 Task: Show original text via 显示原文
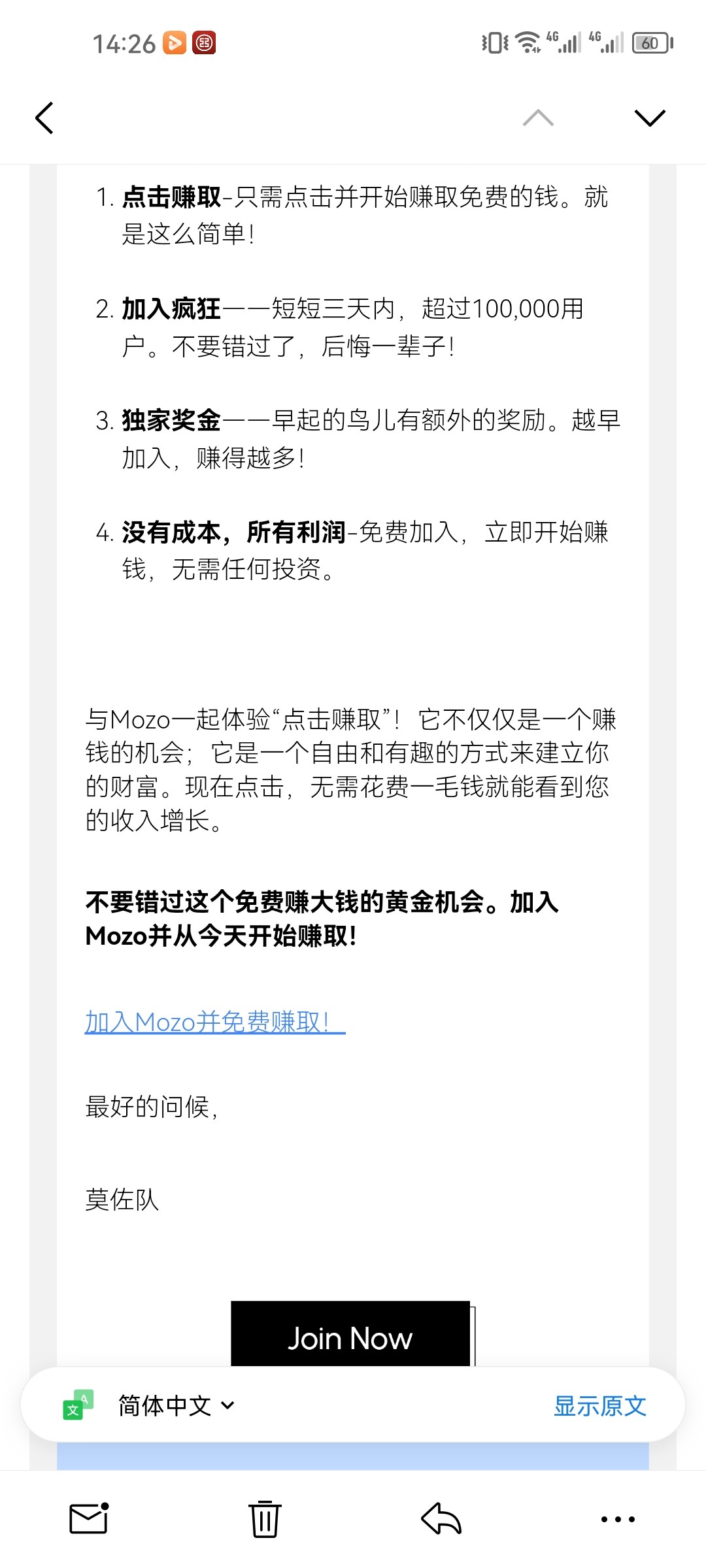pos(599,1405)
